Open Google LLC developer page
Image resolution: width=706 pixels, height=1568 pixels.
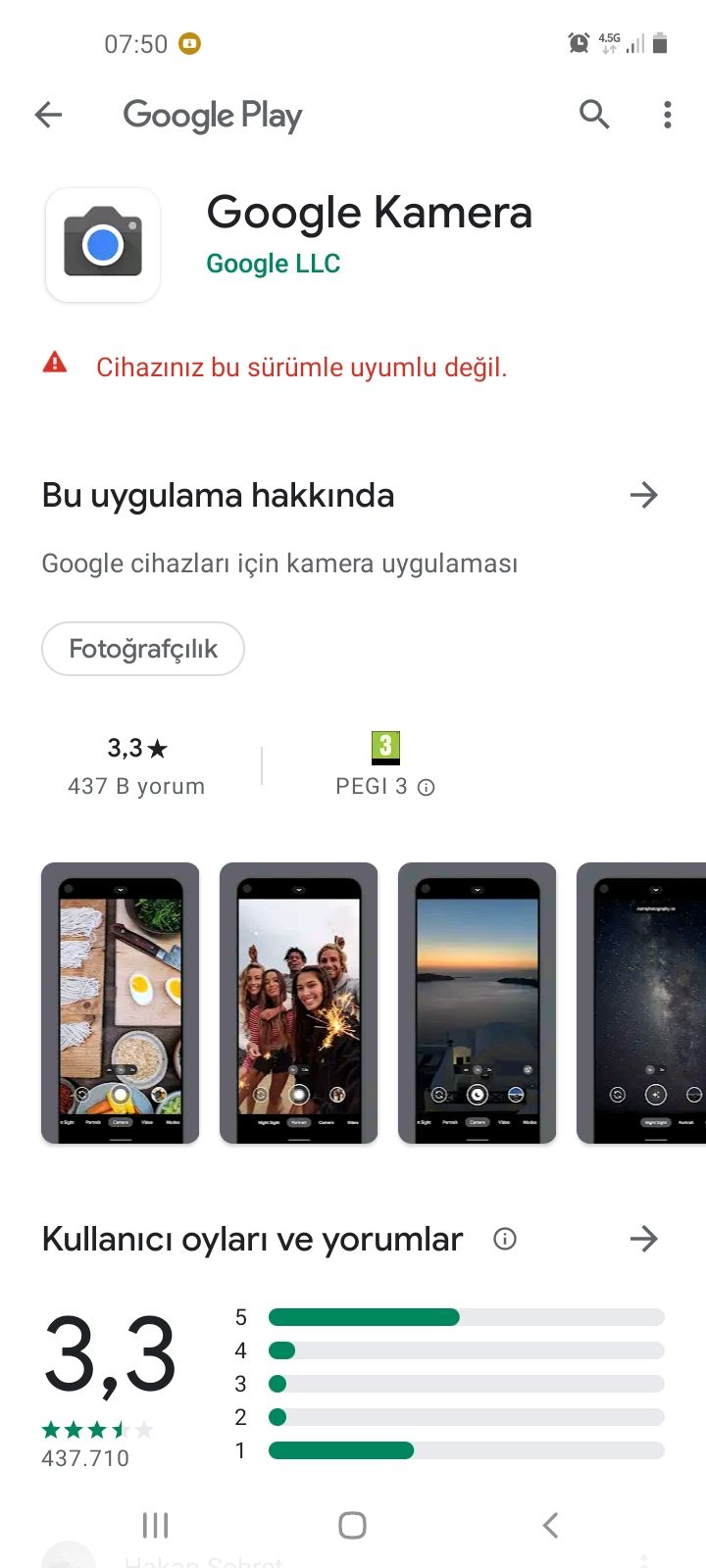click(x=273, y=264)
